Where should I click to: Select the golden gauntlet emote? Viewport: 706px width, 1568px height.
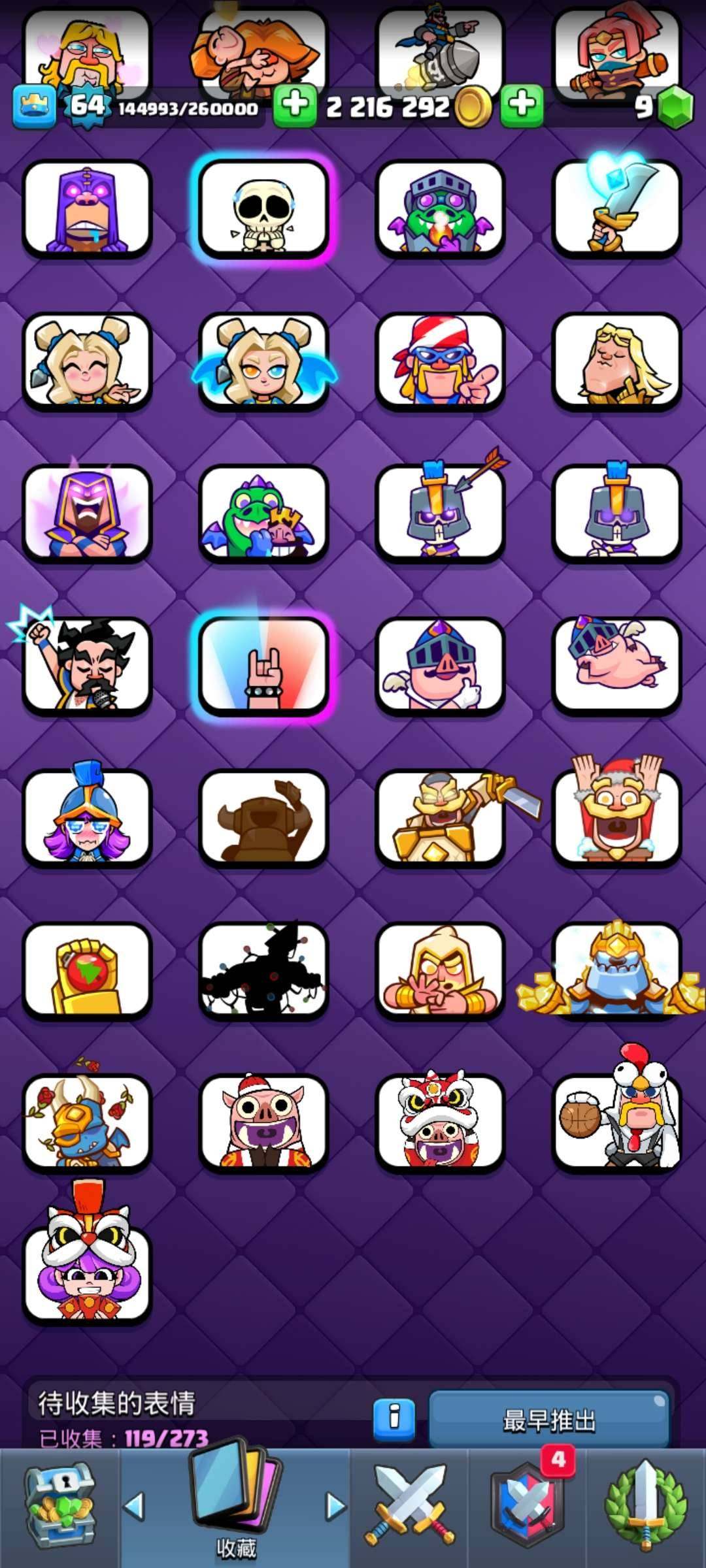[87, 970]
